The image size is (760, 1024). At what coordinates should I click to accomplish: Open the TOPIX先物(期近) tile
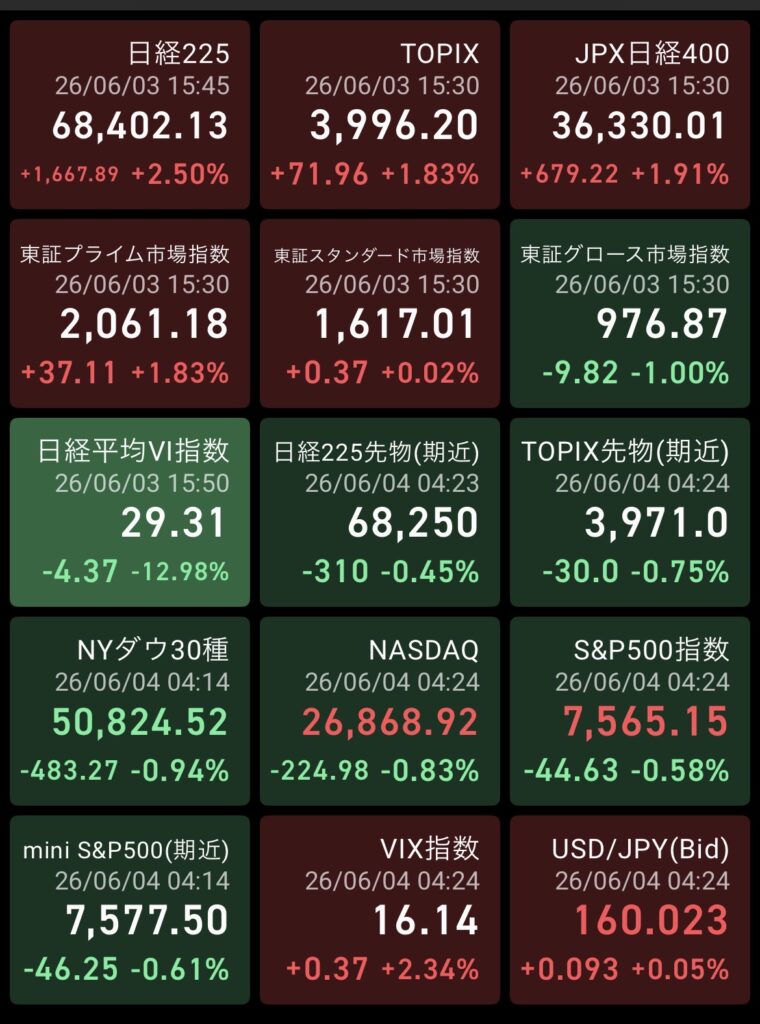(630, 513)
